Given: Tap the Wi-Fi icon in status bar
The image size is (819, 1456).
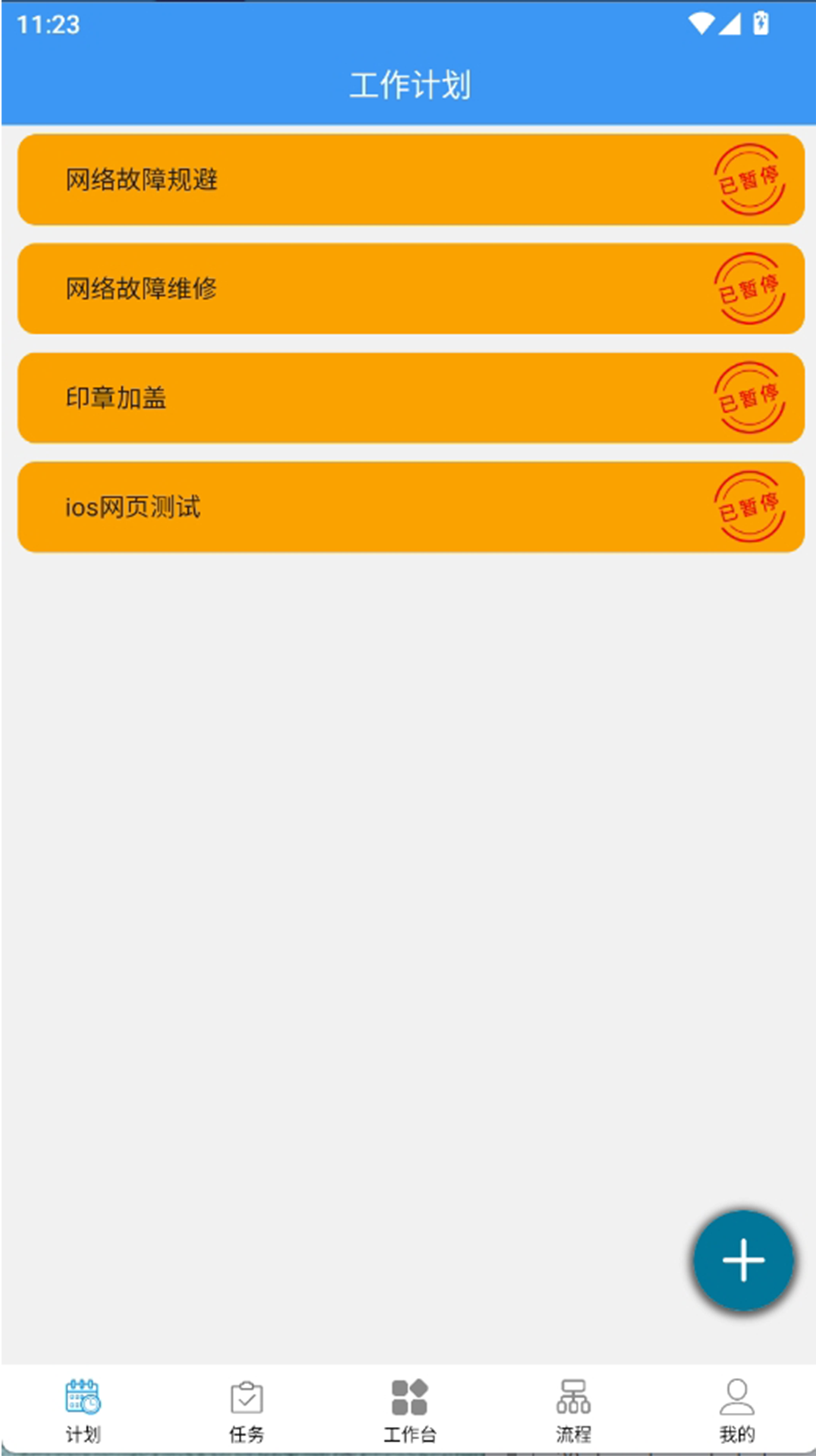Looking at the screenshot, I should tap(701, 23).
